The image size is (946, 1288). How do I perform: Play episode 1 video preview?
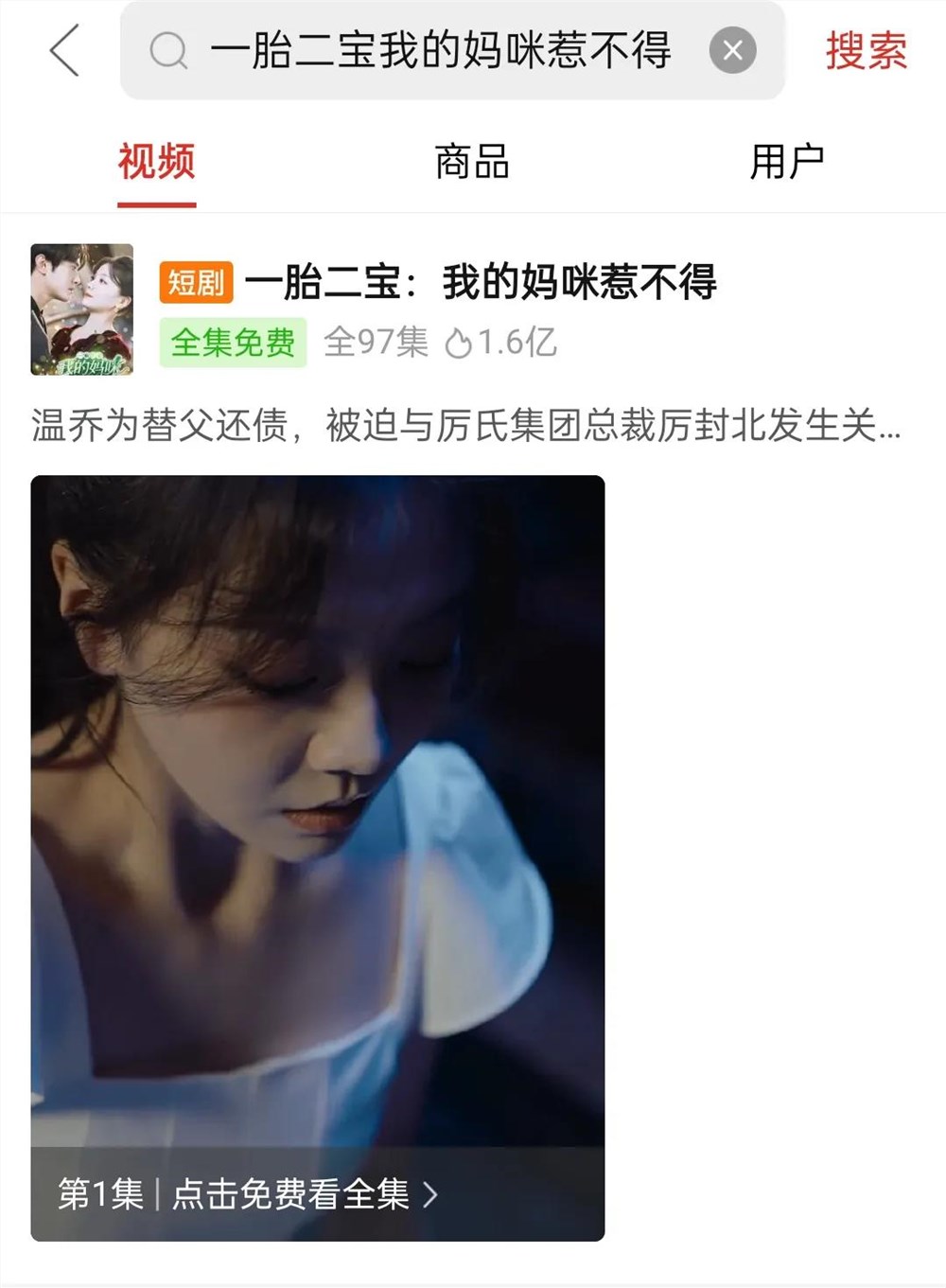[317, 804]
